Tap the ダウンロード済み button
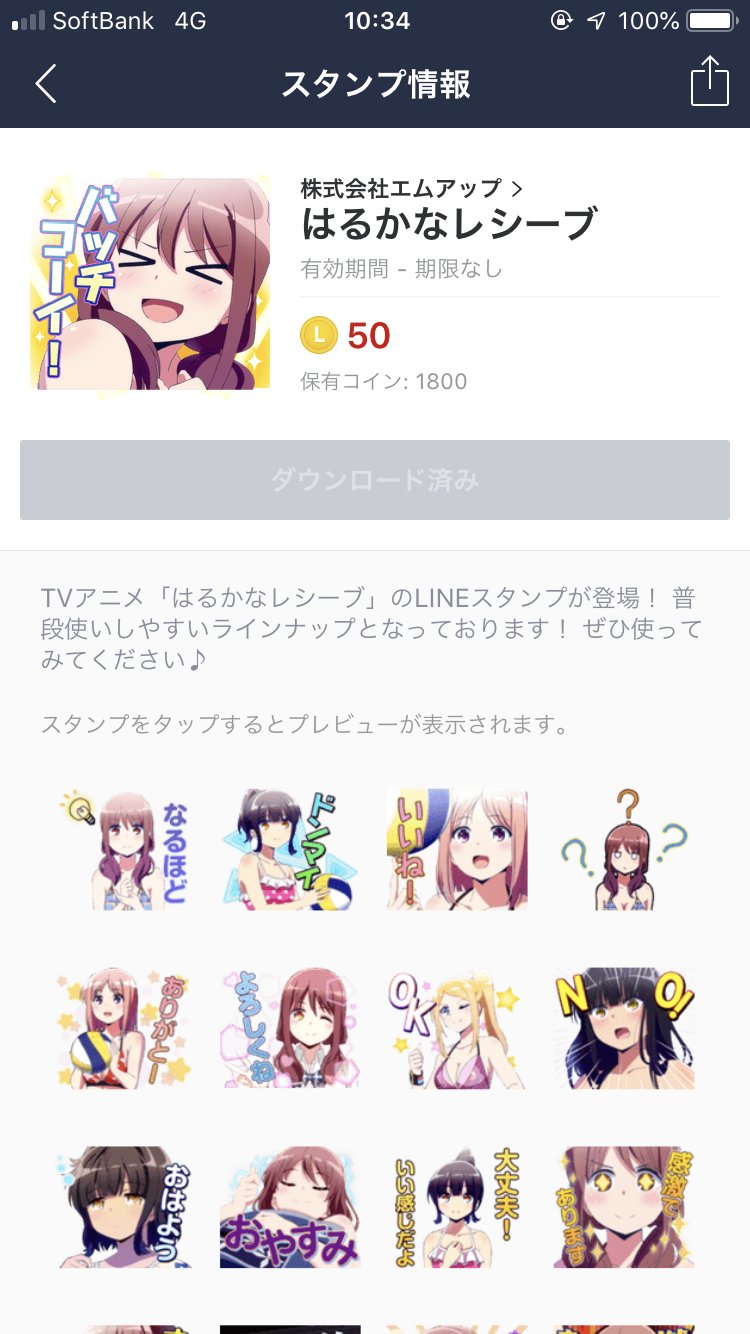750x1334 pixels. pyautogui.click(x=375, y=480)
